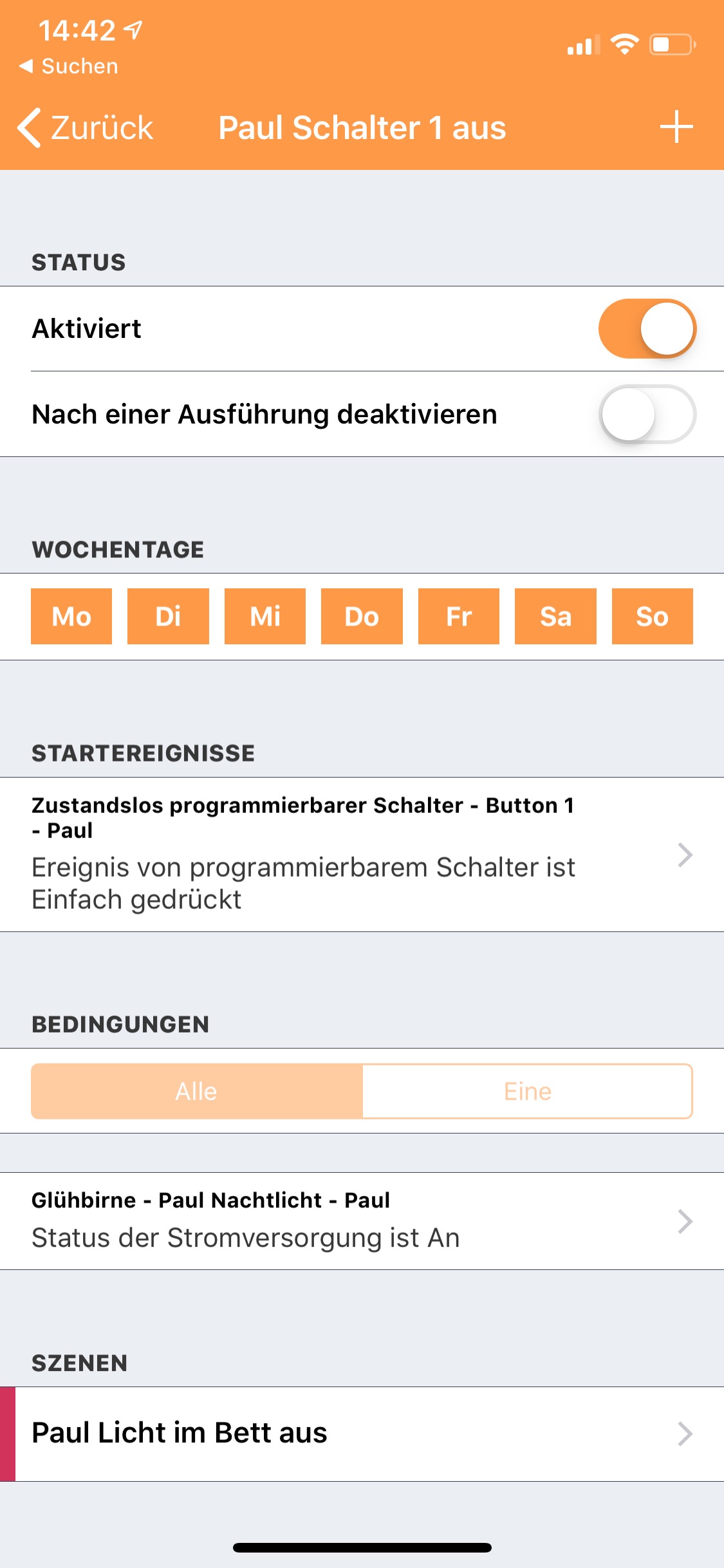The width and height of the screenshot is (724, 1568).
Task: Deselect weekday Mo
Action: [x=71, y=616]
